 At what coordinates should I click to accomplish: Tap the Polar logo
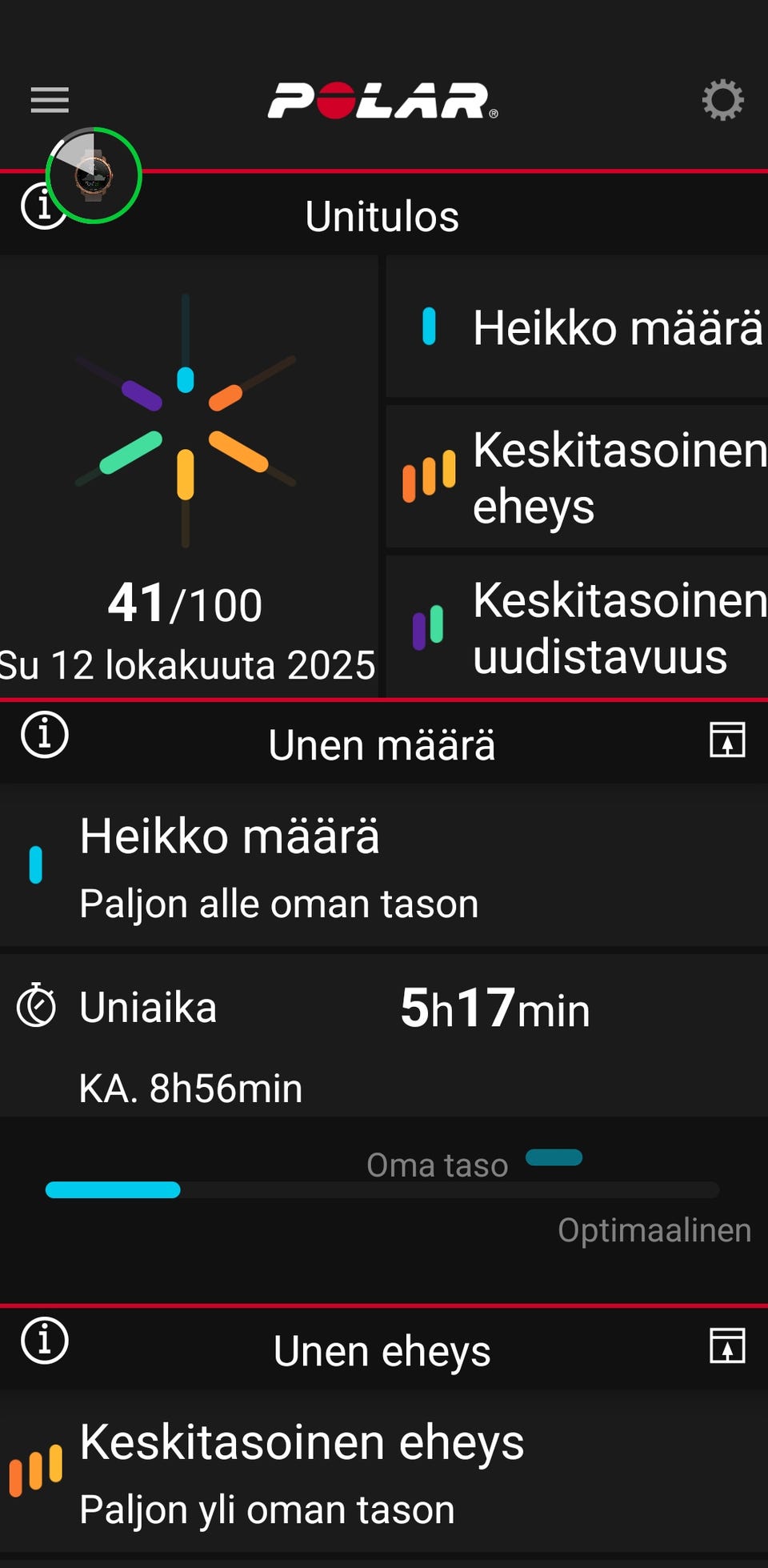[x=384, y=101]
